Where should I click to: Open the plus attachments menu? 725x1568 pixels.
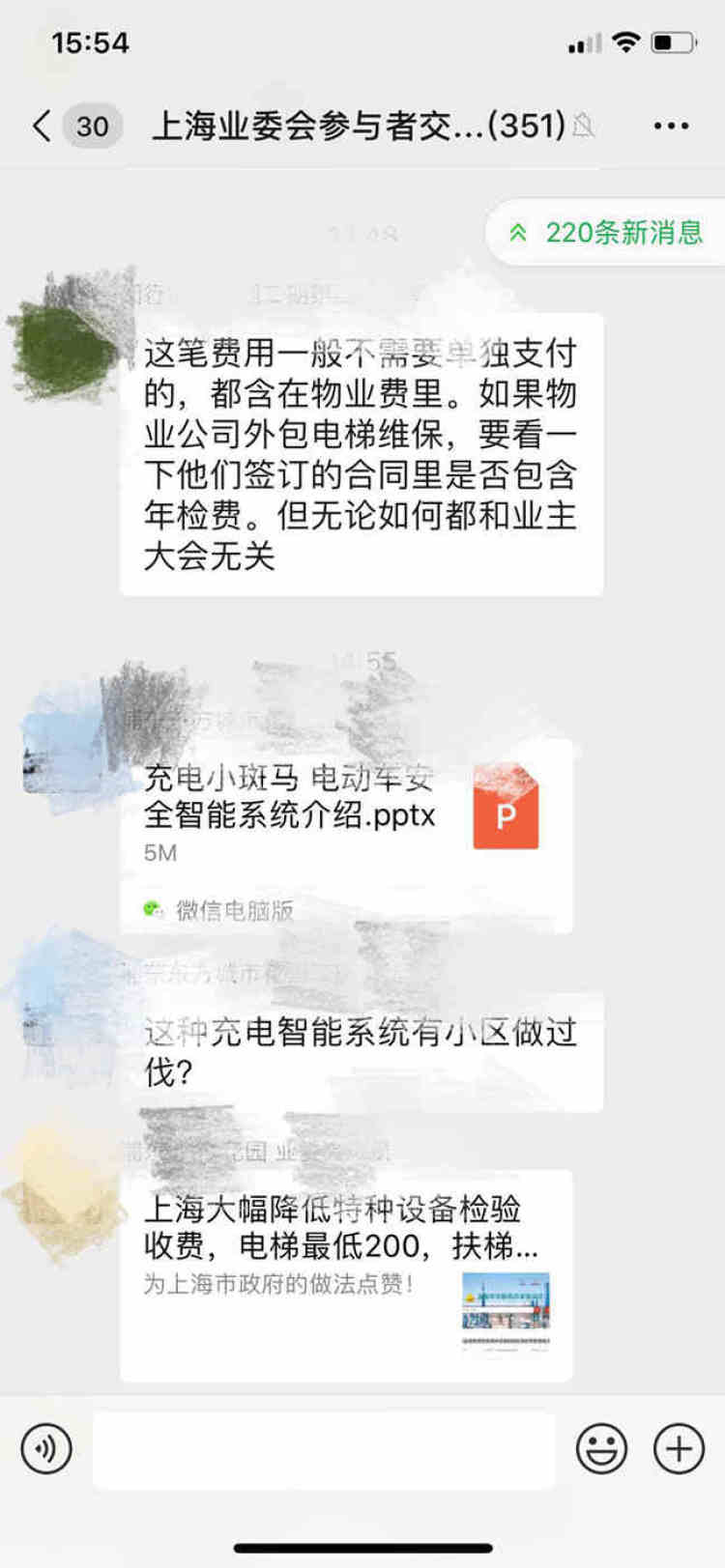coord(679,1449)
